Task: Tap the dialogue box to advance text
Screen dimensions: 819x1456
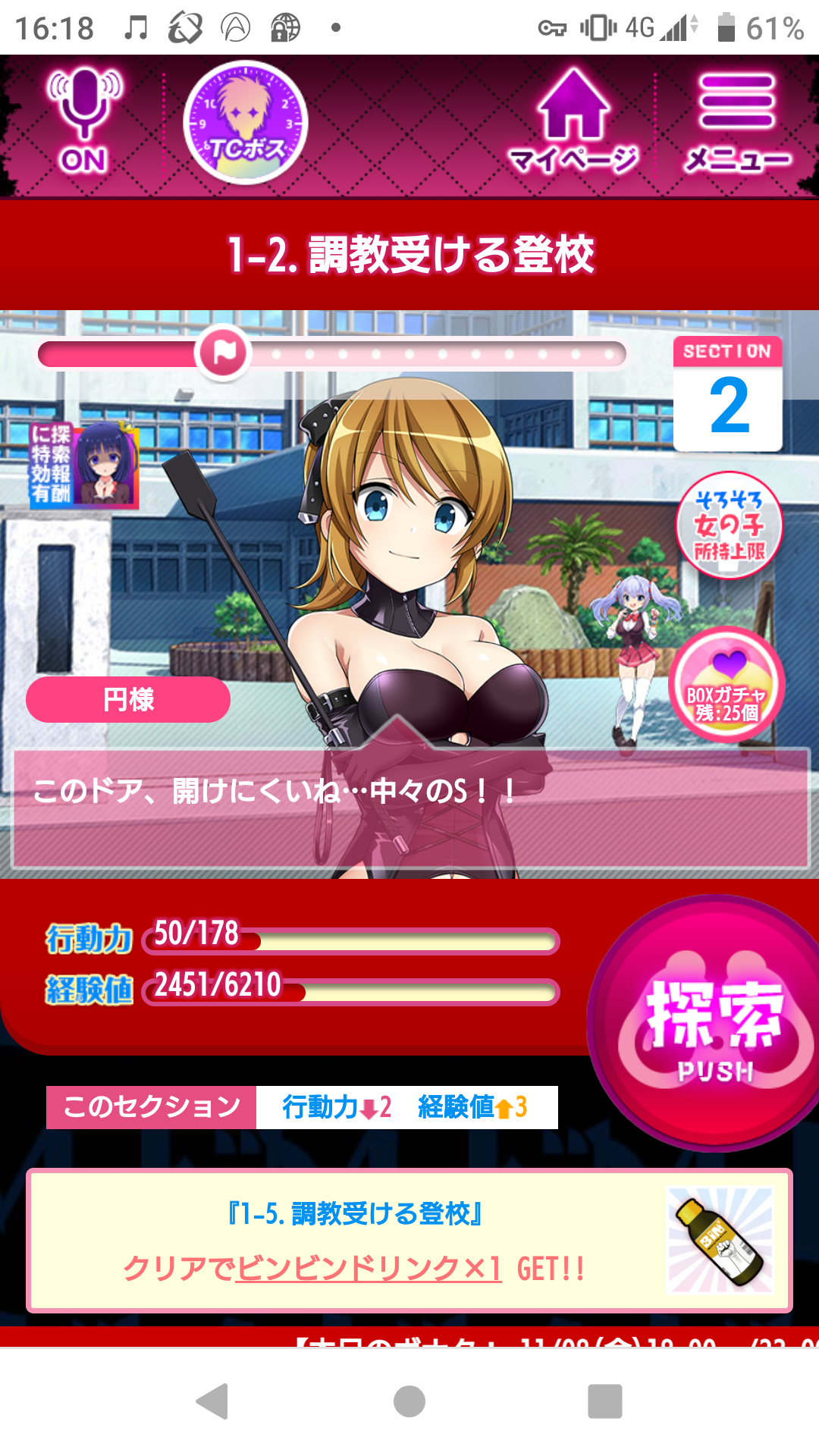Action: pos(409,808)
